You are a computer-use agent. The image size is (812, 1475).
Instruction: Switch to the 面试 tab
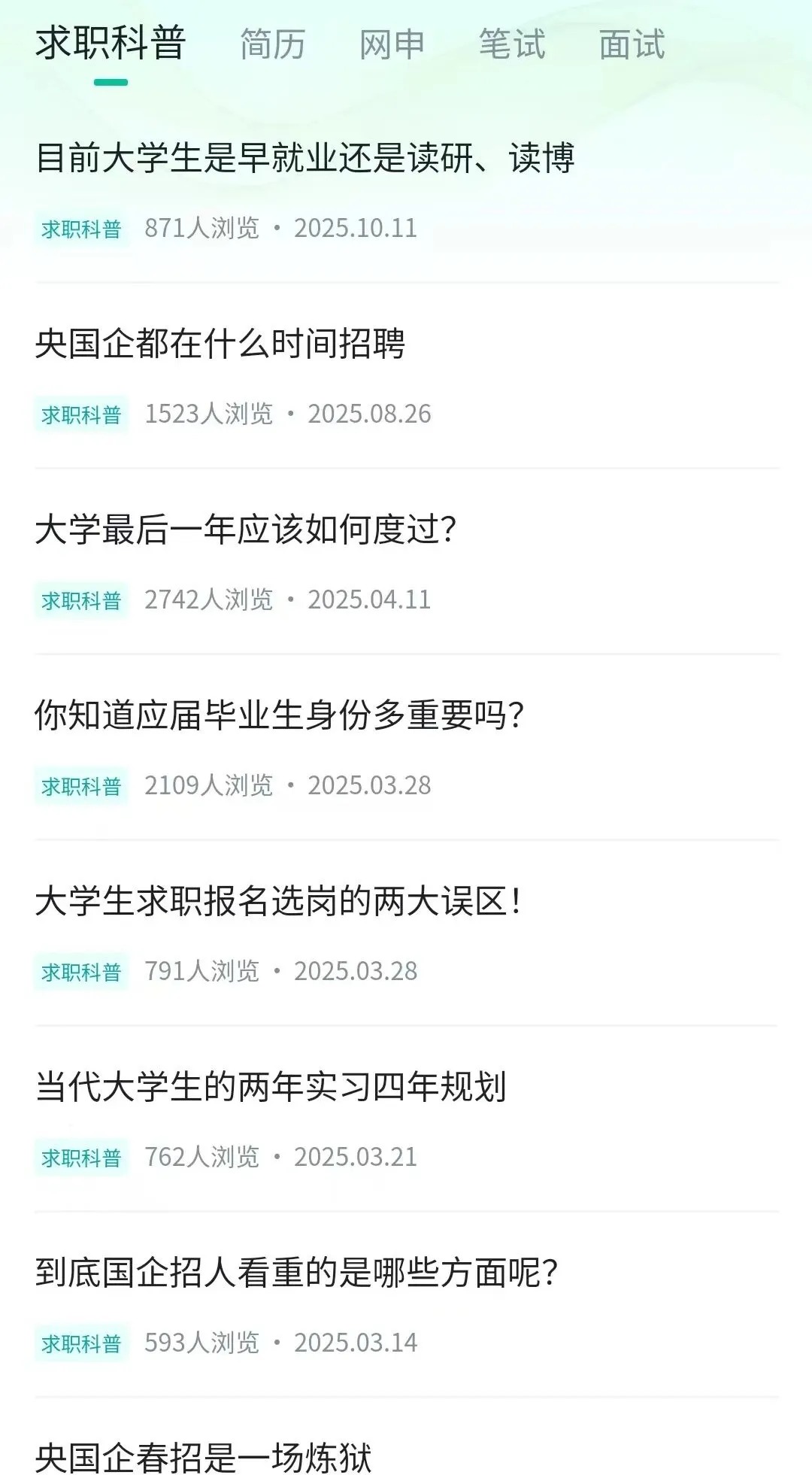632,45
